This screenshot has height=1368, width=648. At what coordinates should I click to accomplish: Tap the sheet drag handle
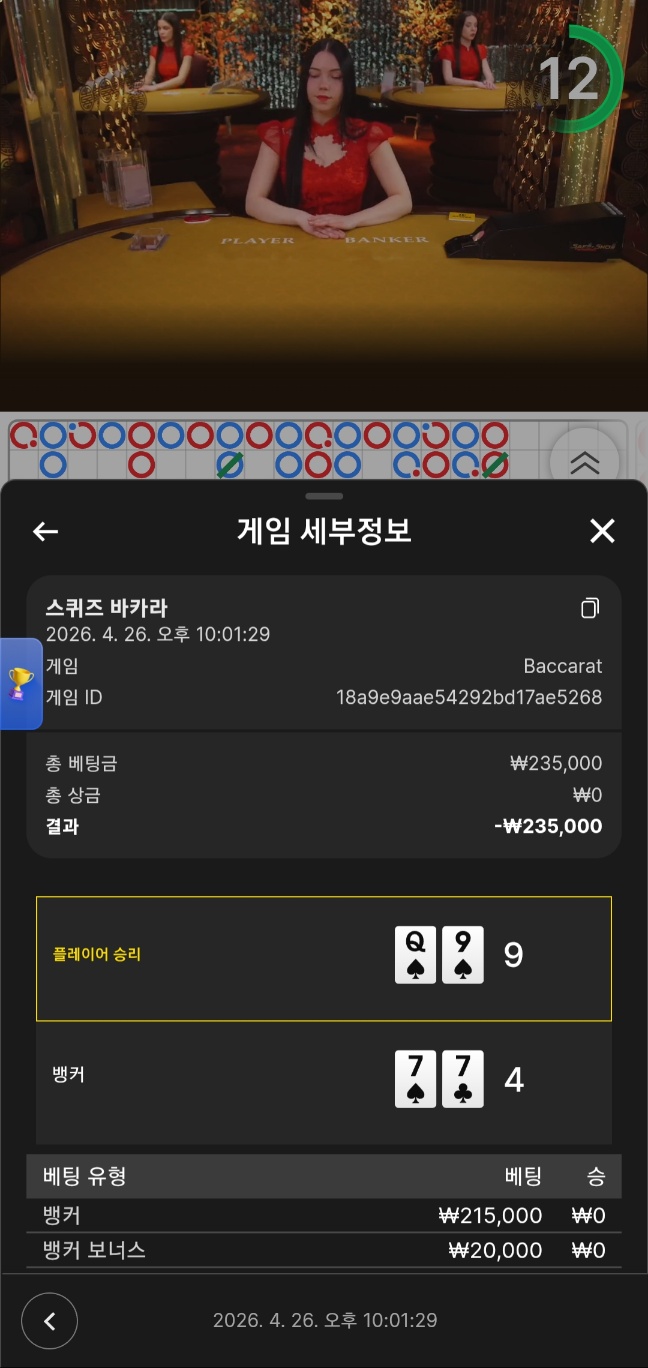(x=324, y=496)
